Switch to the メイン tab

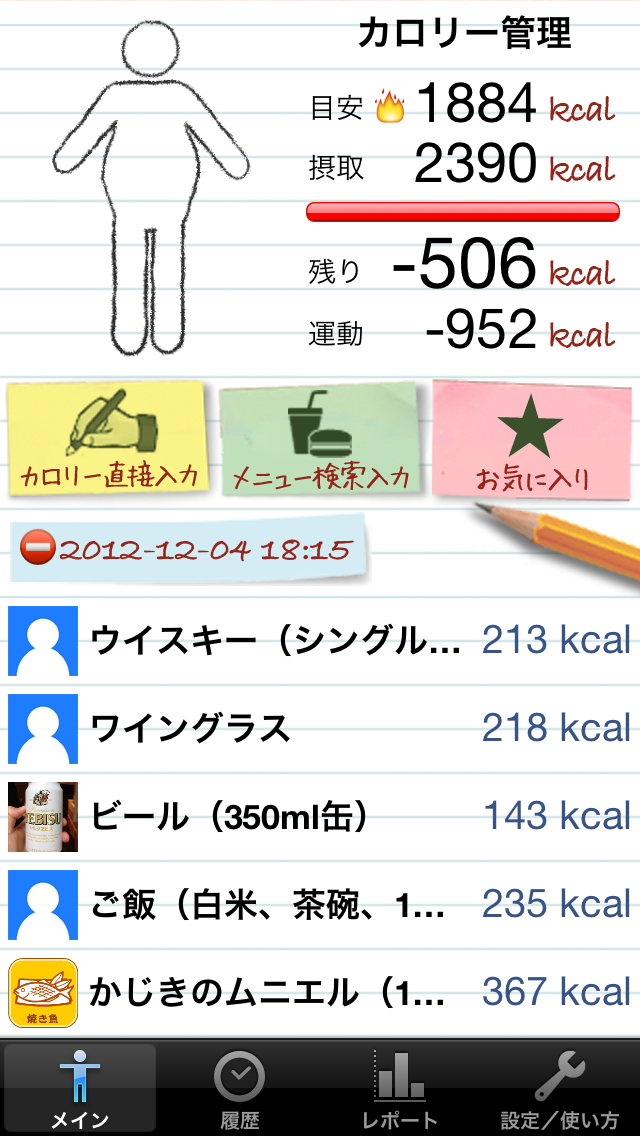(x=80, y=1088)
